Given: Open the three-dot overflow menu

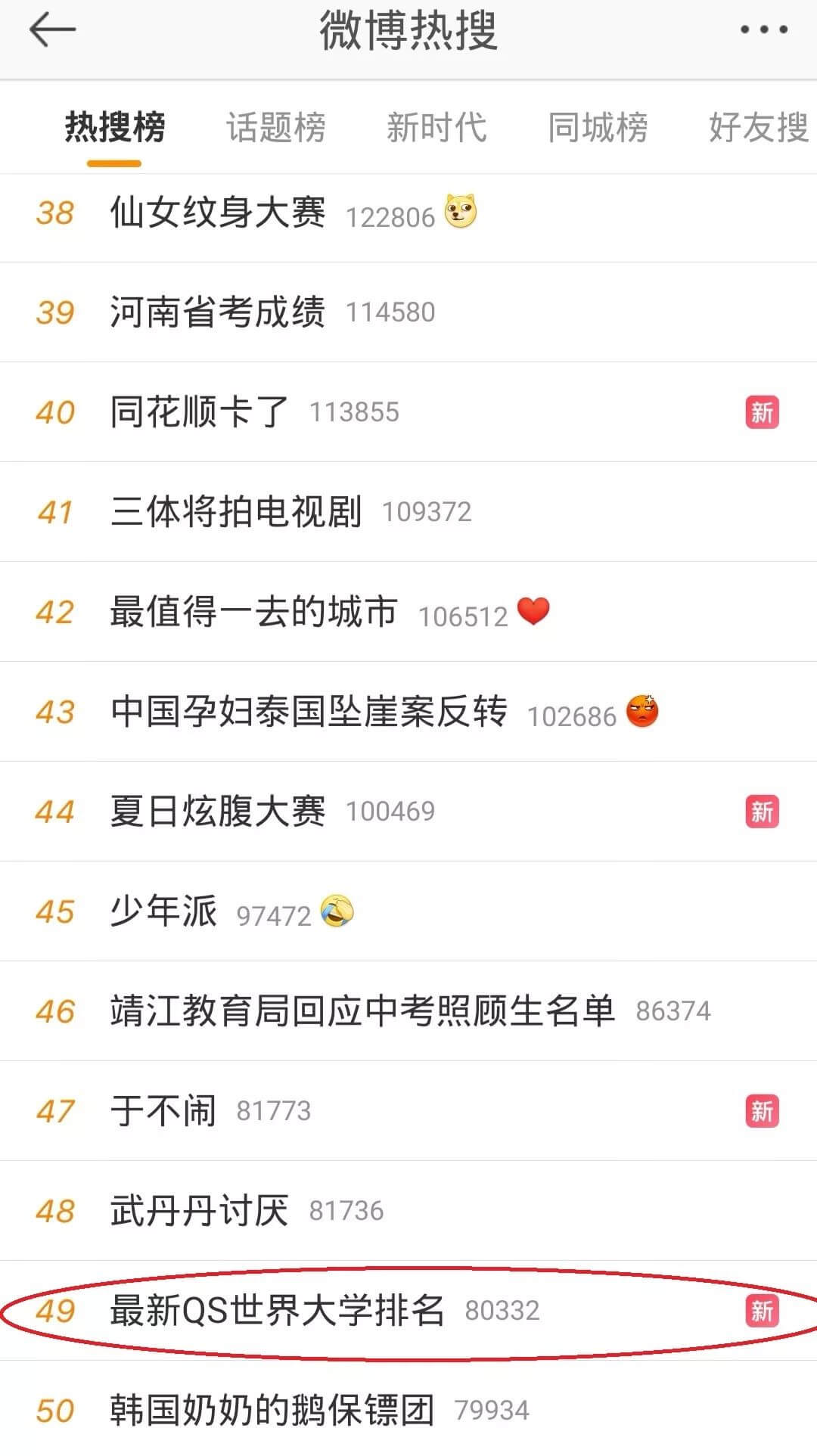Looking at the screenshot, I should coord(763,30).
